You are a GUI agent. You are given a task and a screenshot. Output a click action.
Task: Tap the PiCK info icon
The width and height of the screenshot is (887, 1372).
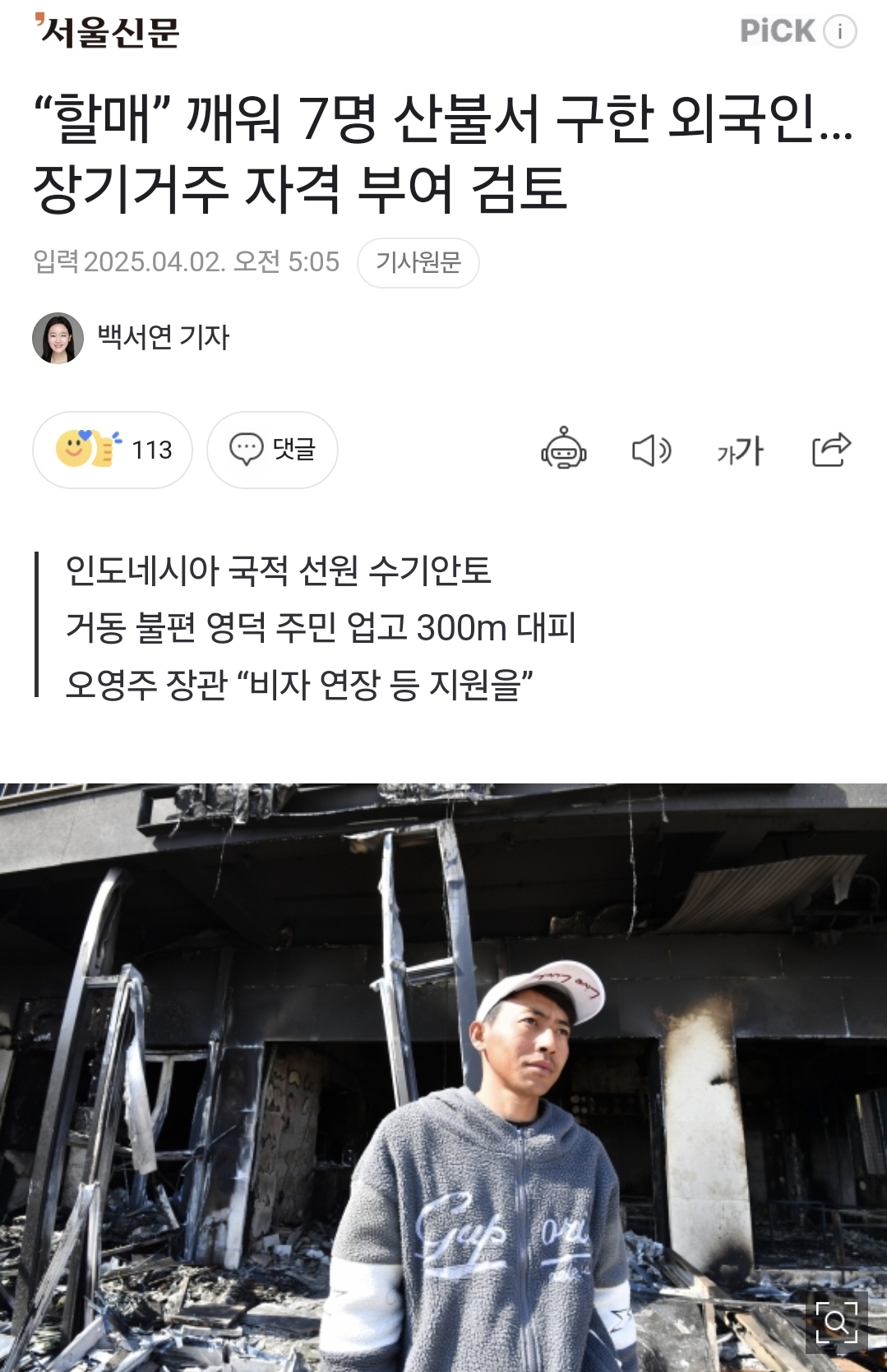pyautogui.click(x=840, y=32)
